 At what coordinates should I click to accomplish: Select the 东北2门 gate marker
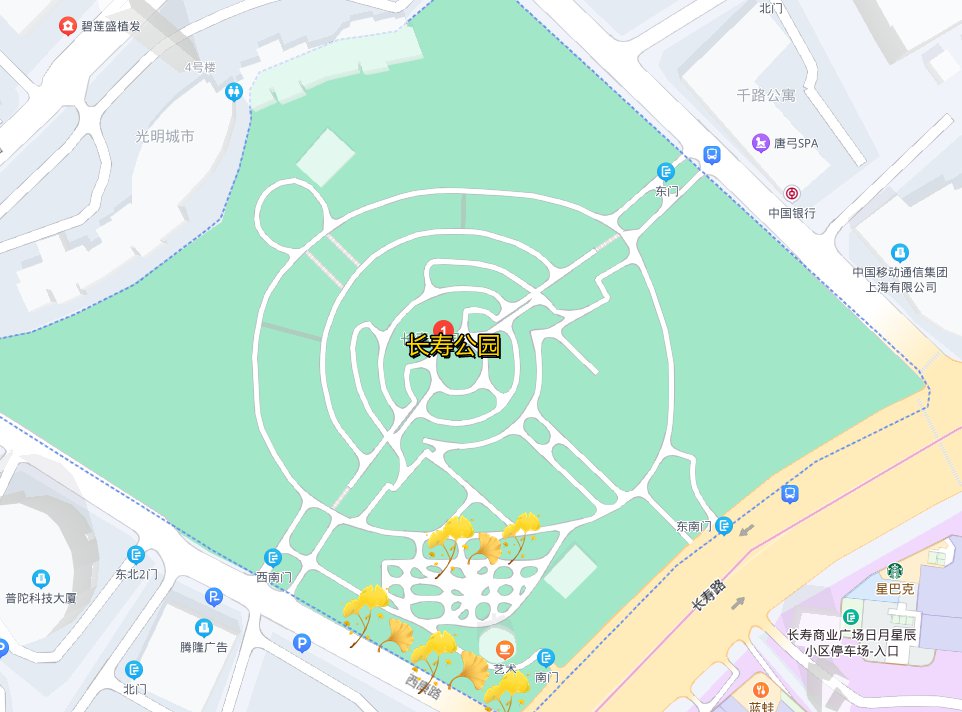pyautogui.click(x=137, y=554)
